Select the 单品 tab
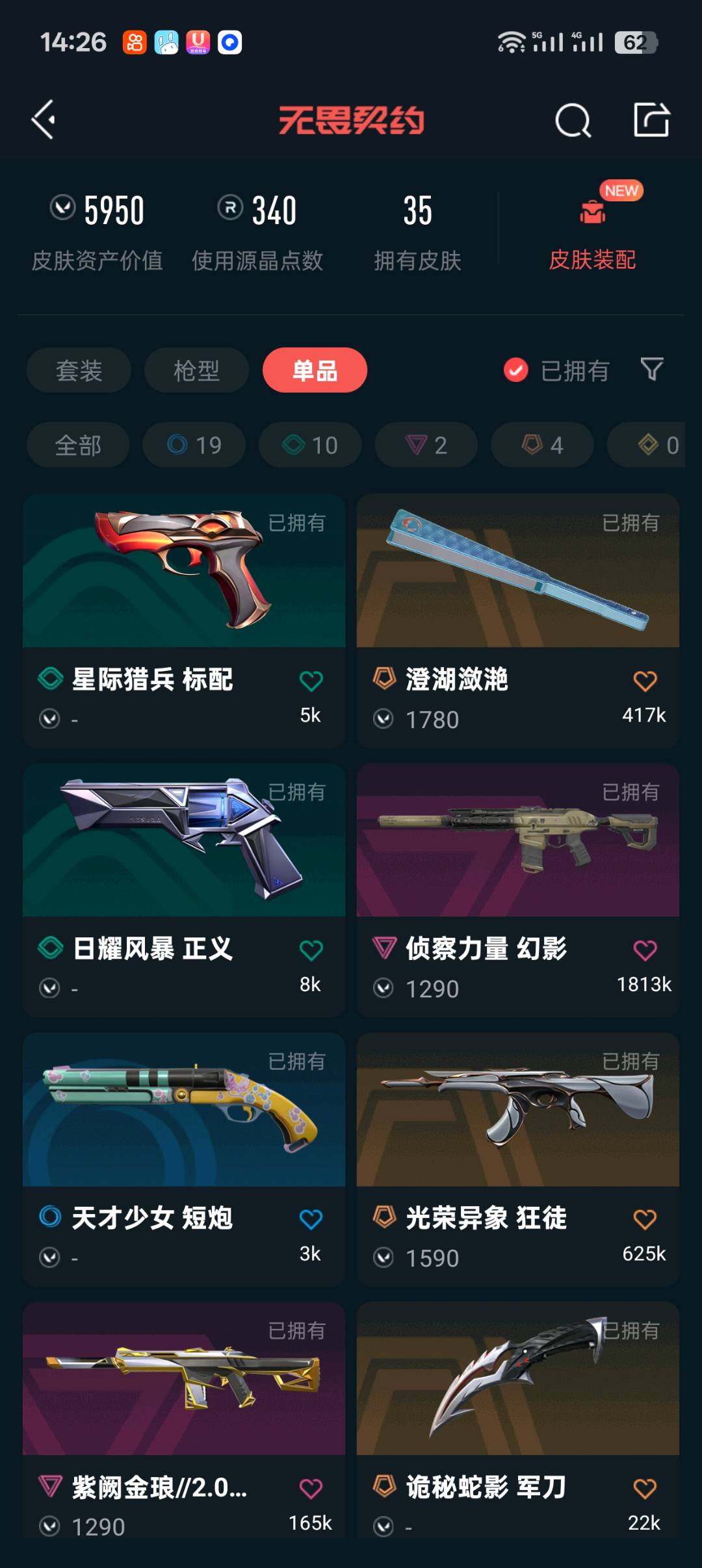Screen dimensions: 702x1568 pyautogui.click(x=315, y=370)
